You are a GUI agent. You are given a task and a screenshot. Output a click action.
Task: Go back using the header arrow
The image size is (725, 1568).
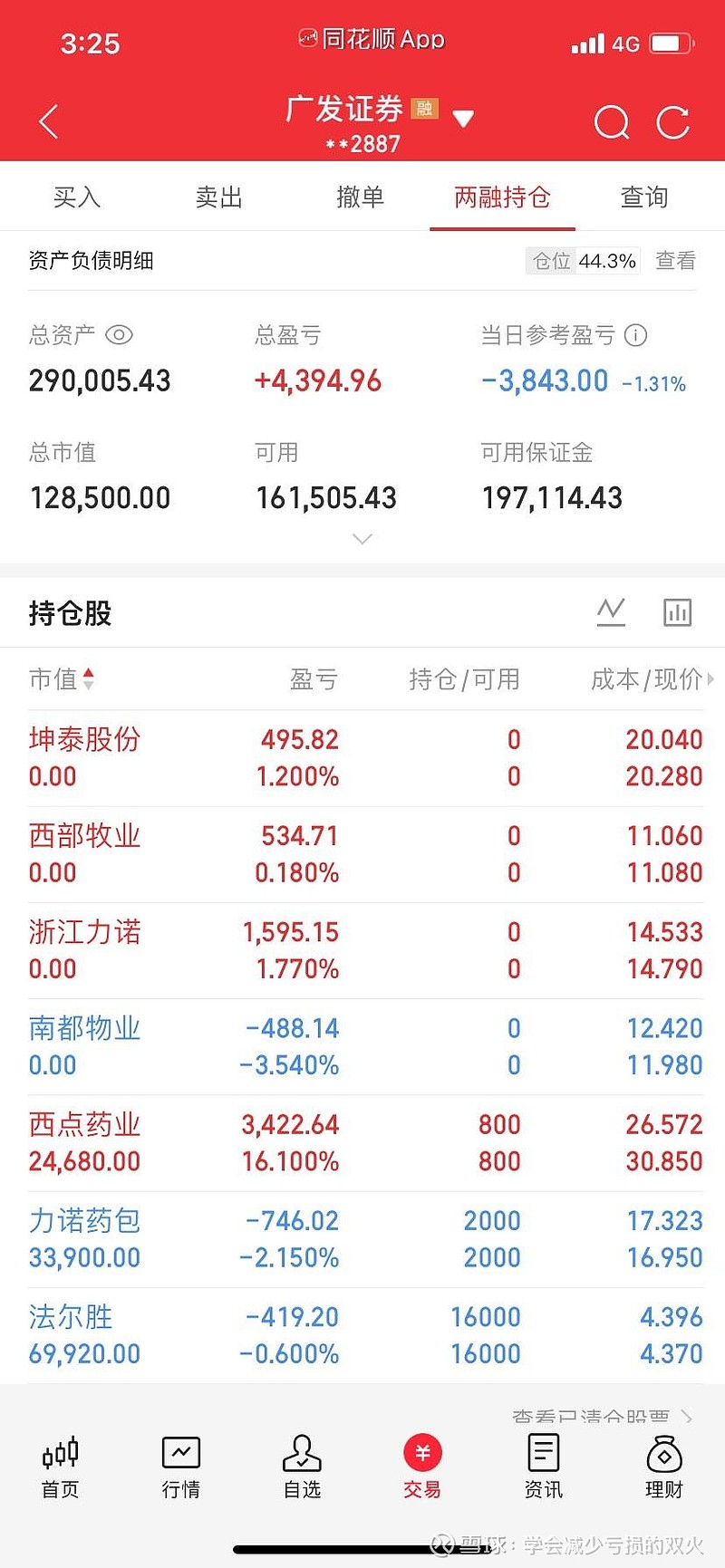49,121
